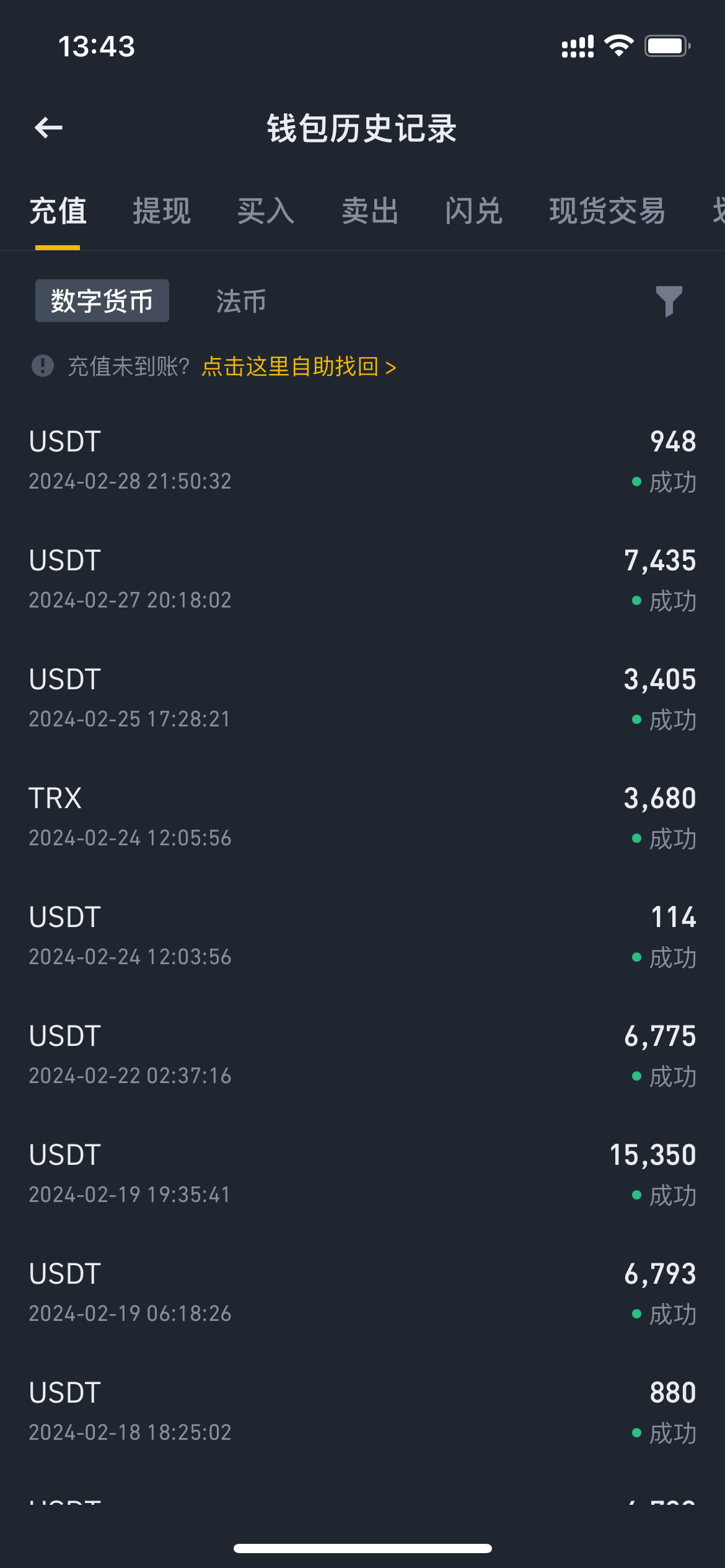Tap the 点击这里自助找回 link
725x1568 pixels.
click(x=299, y=367)
